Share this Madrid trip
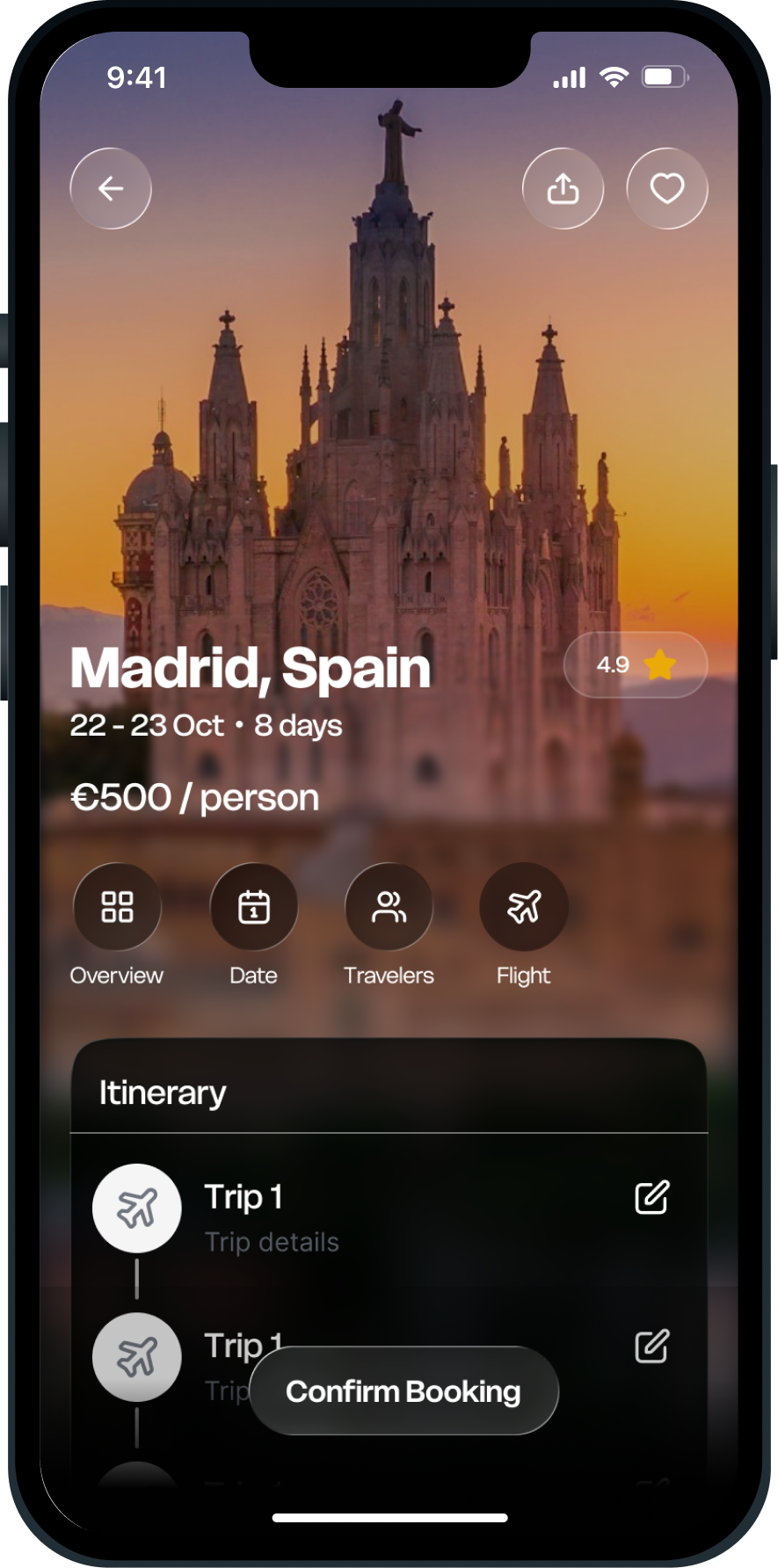The width and height of the screenshot is (778, 1568). [x=563, y=188]
